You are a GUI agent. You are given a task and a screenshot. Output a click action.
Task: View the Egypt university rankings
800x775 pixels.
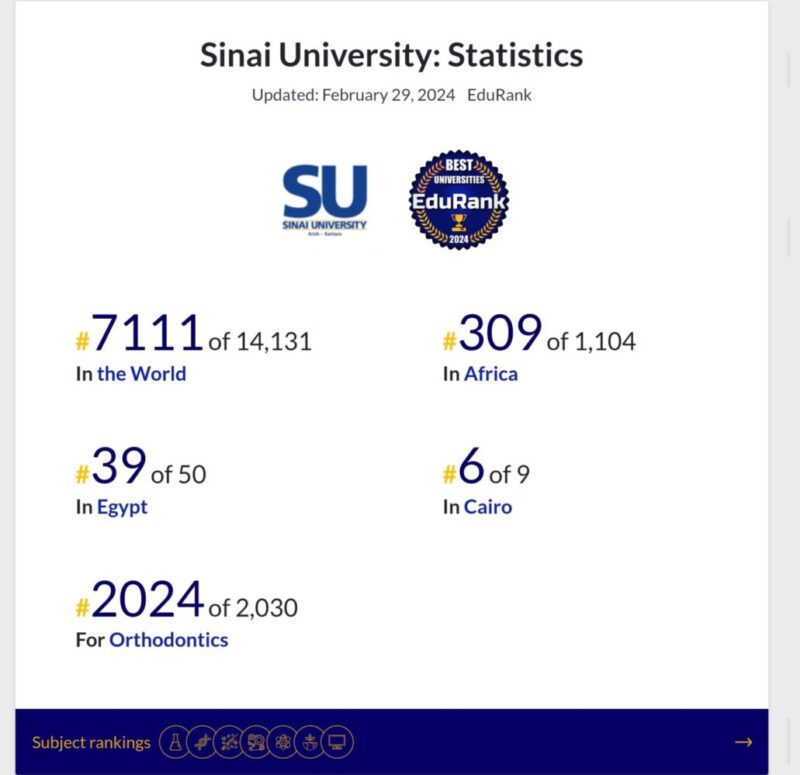[122, 506]
